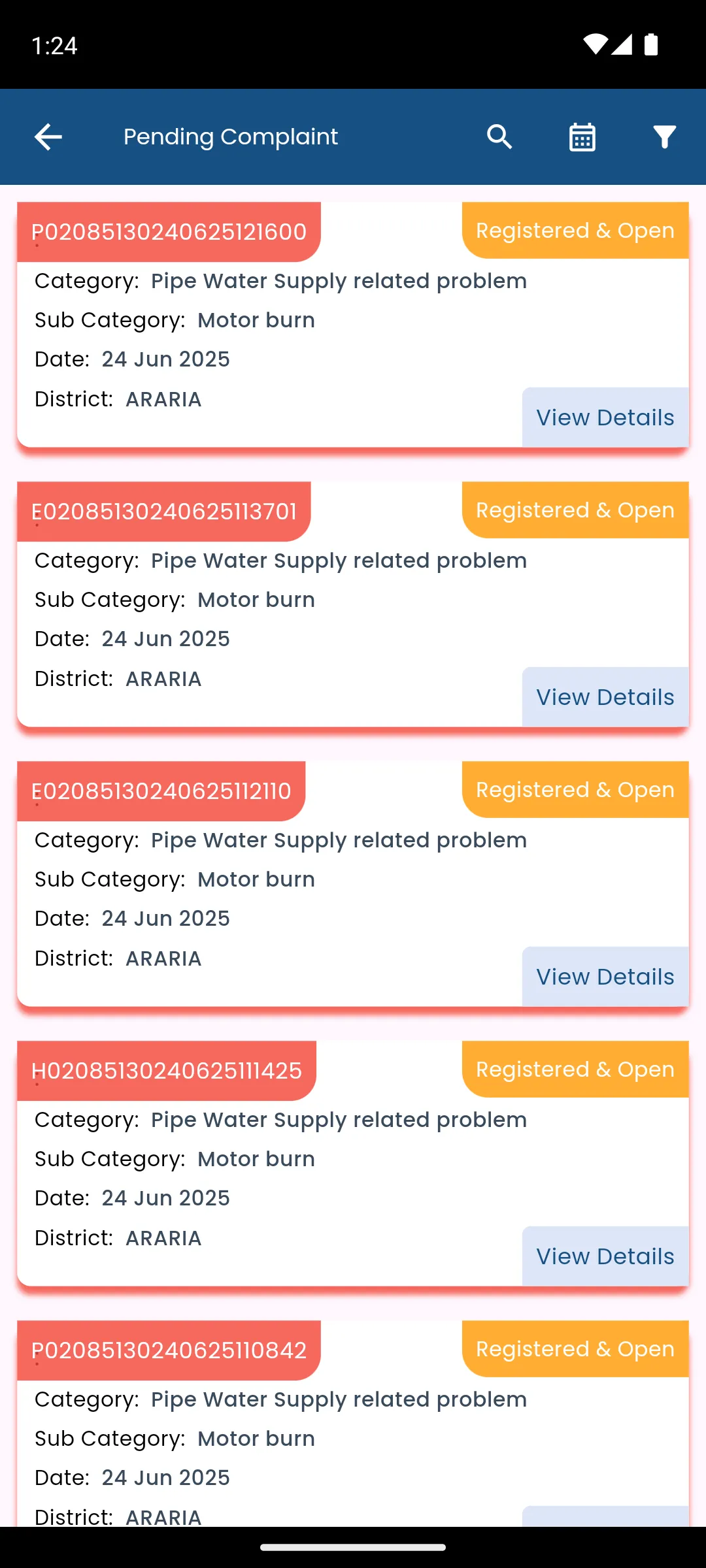View Details of complaint E02085130240625113701

coord(605,696)
